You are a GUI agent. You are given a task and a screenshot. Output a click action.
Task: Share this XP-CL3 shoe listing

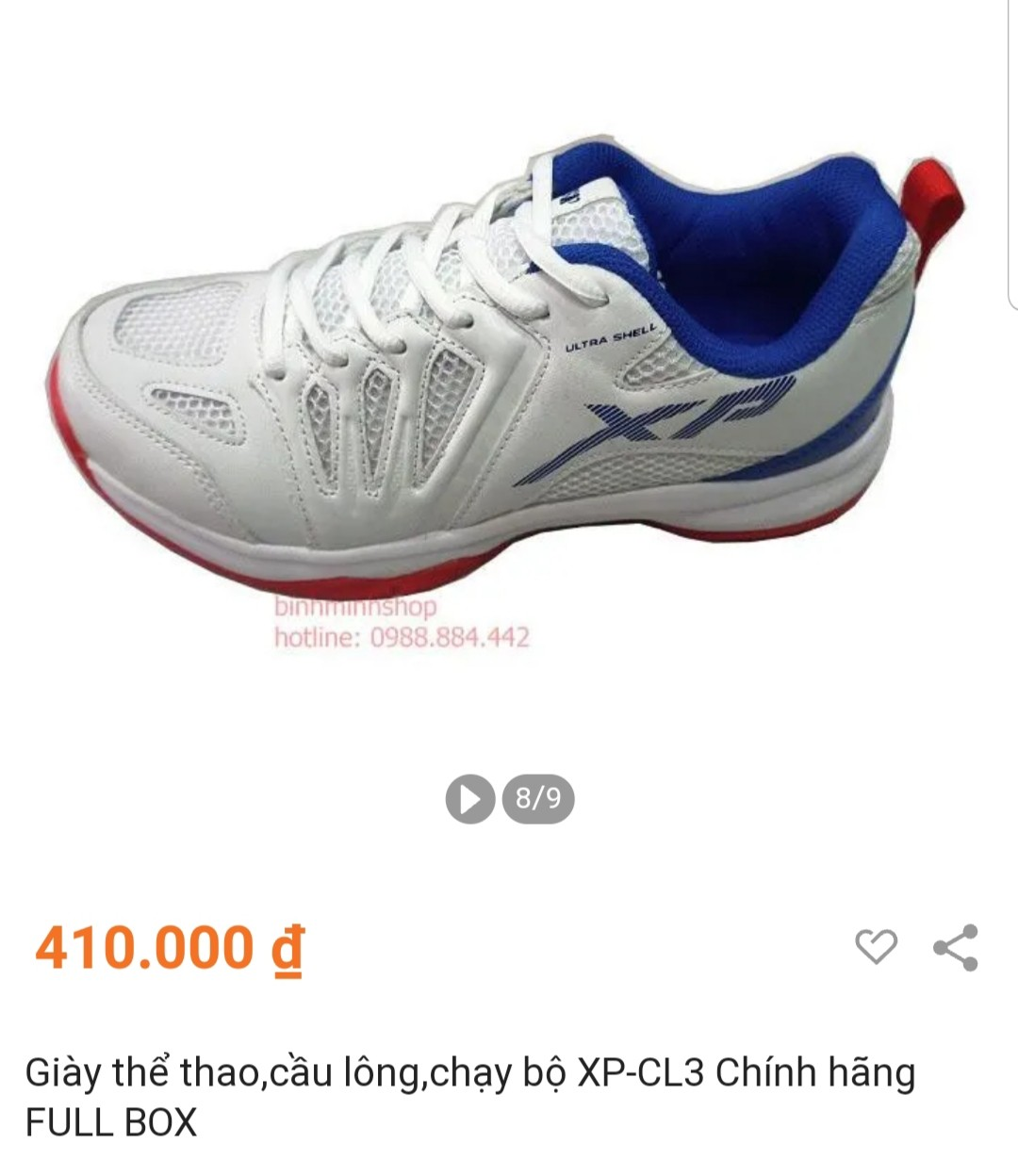(x=956, y=946)
